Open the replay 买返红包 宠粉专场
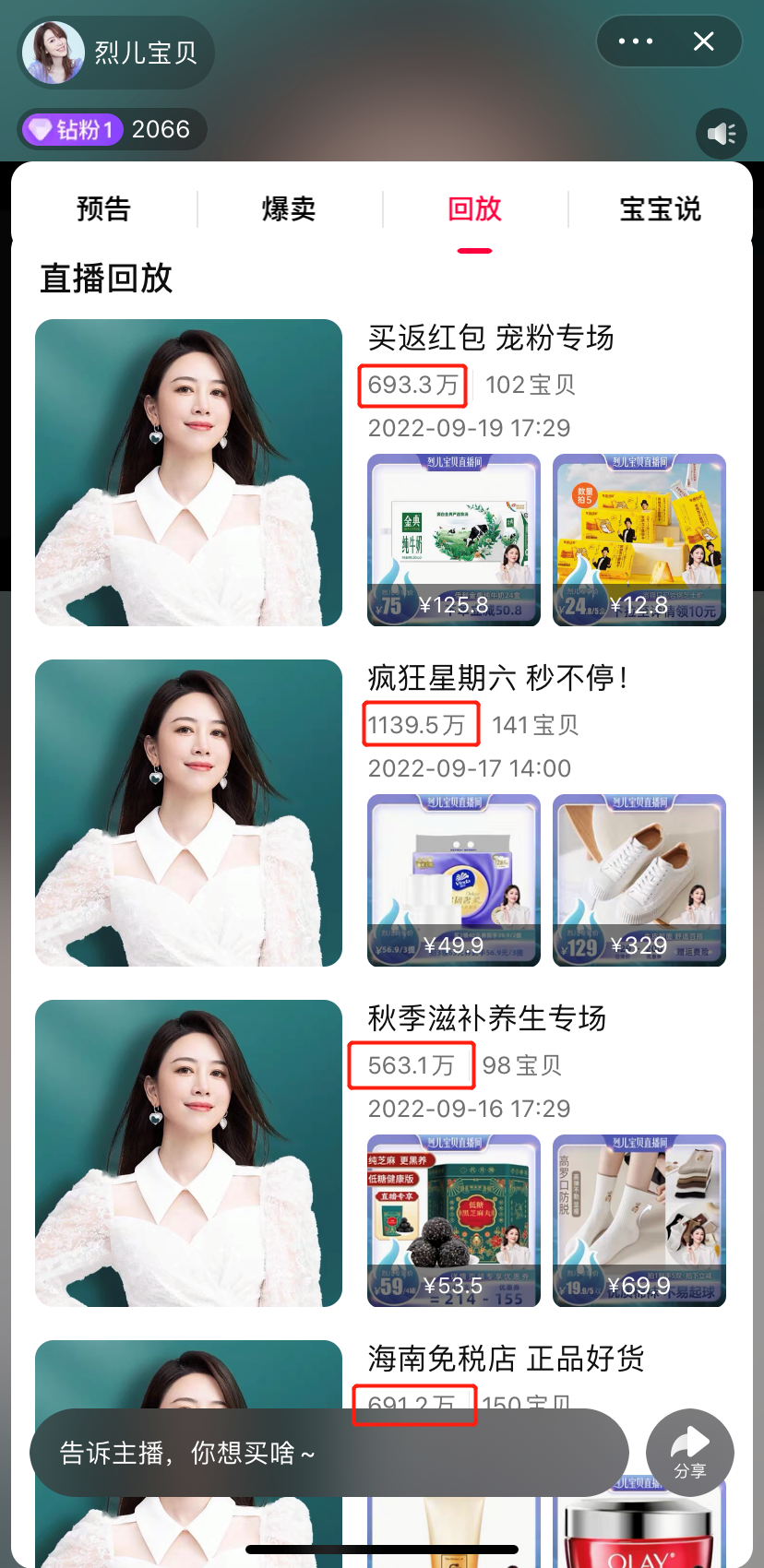This screenshot has height=1568, width=764. pyautogui.click(x=490, y=339)
